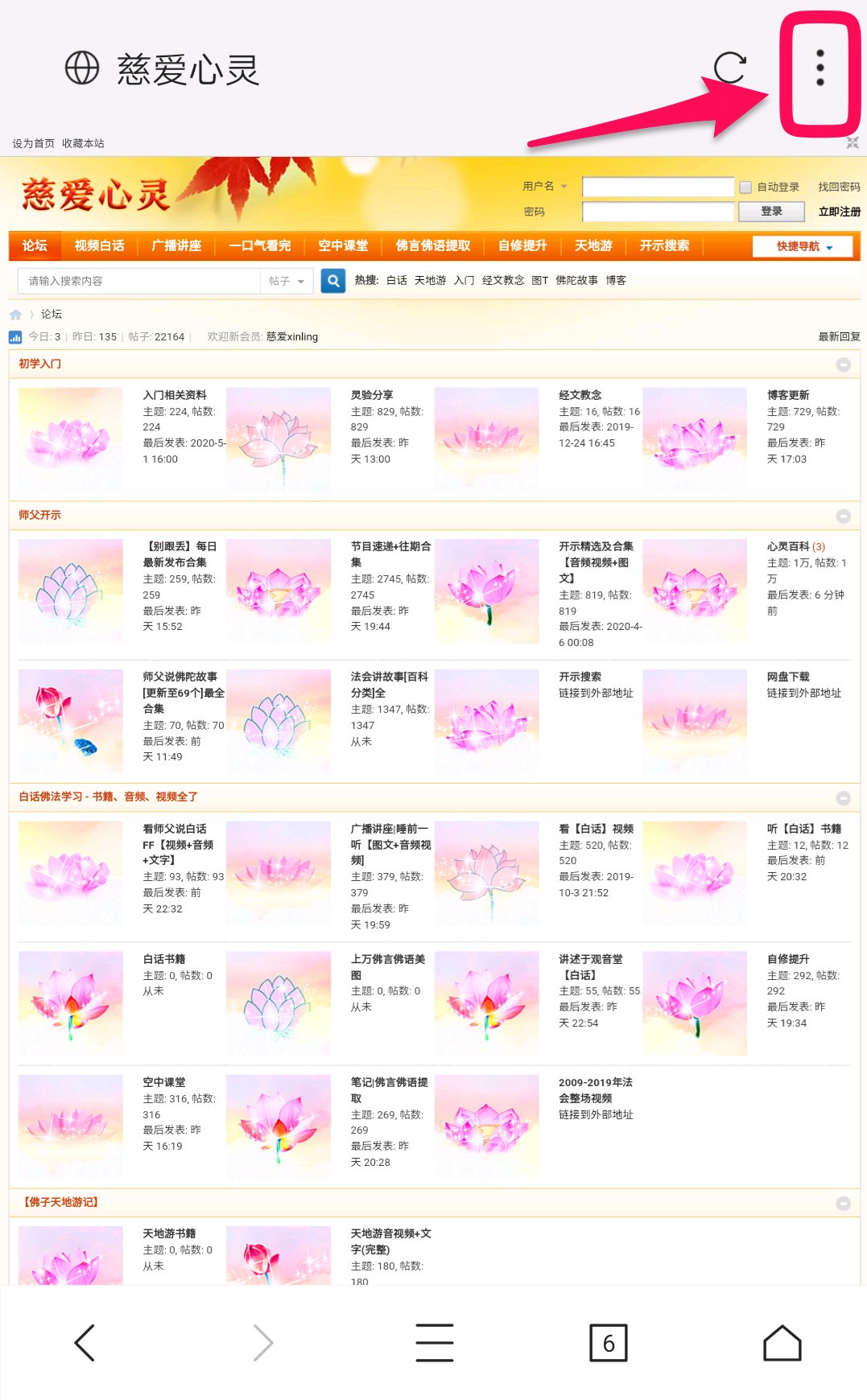Open the 入门相关资料 forum section
Screen dimensions: 867x1400
point(175,395)
